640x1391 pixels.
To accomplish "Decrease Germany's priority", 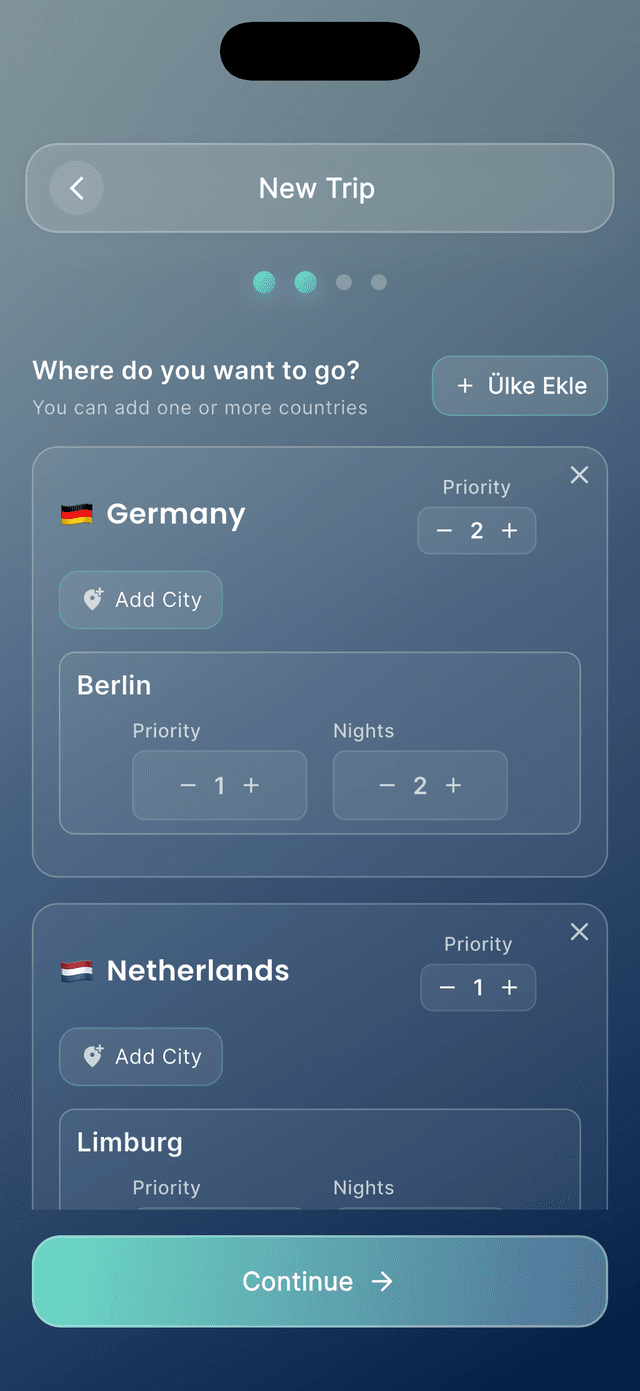I will (x=445, y=531).
